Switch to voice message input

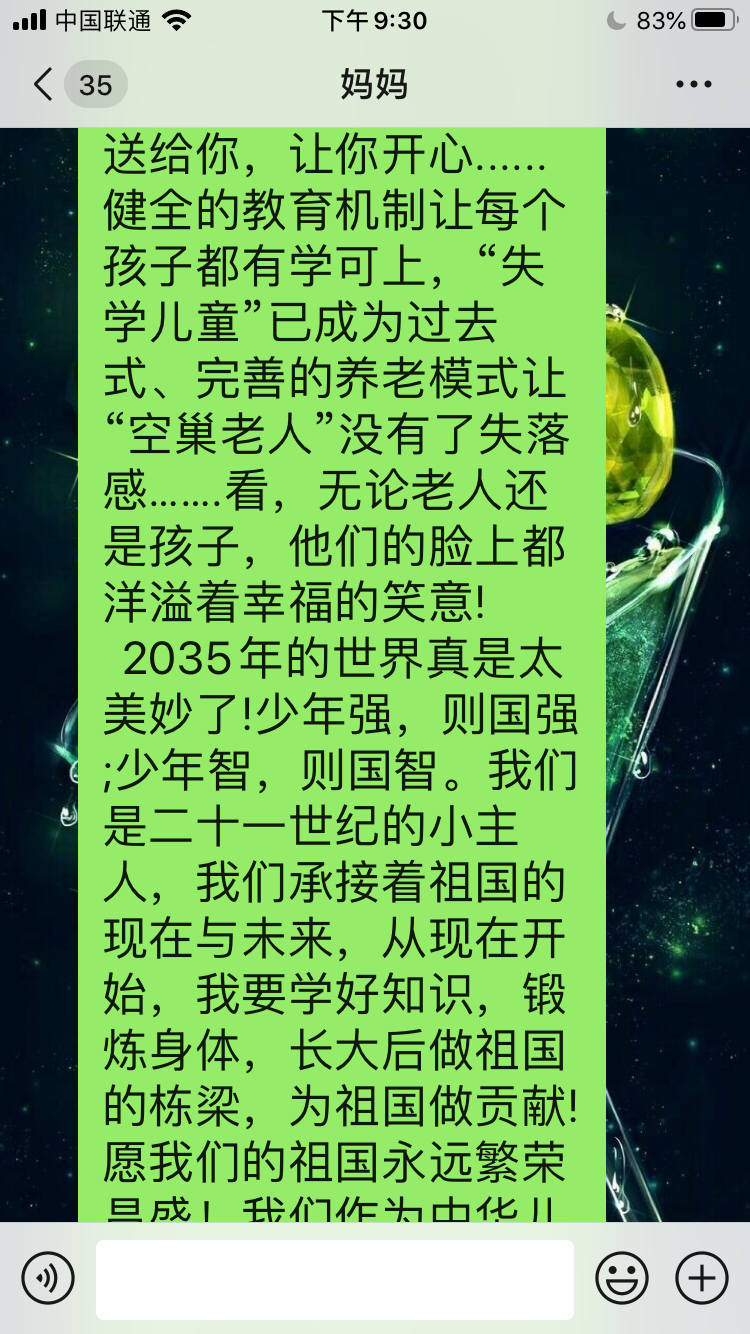pyautogui.click(x=48, y=1278)
